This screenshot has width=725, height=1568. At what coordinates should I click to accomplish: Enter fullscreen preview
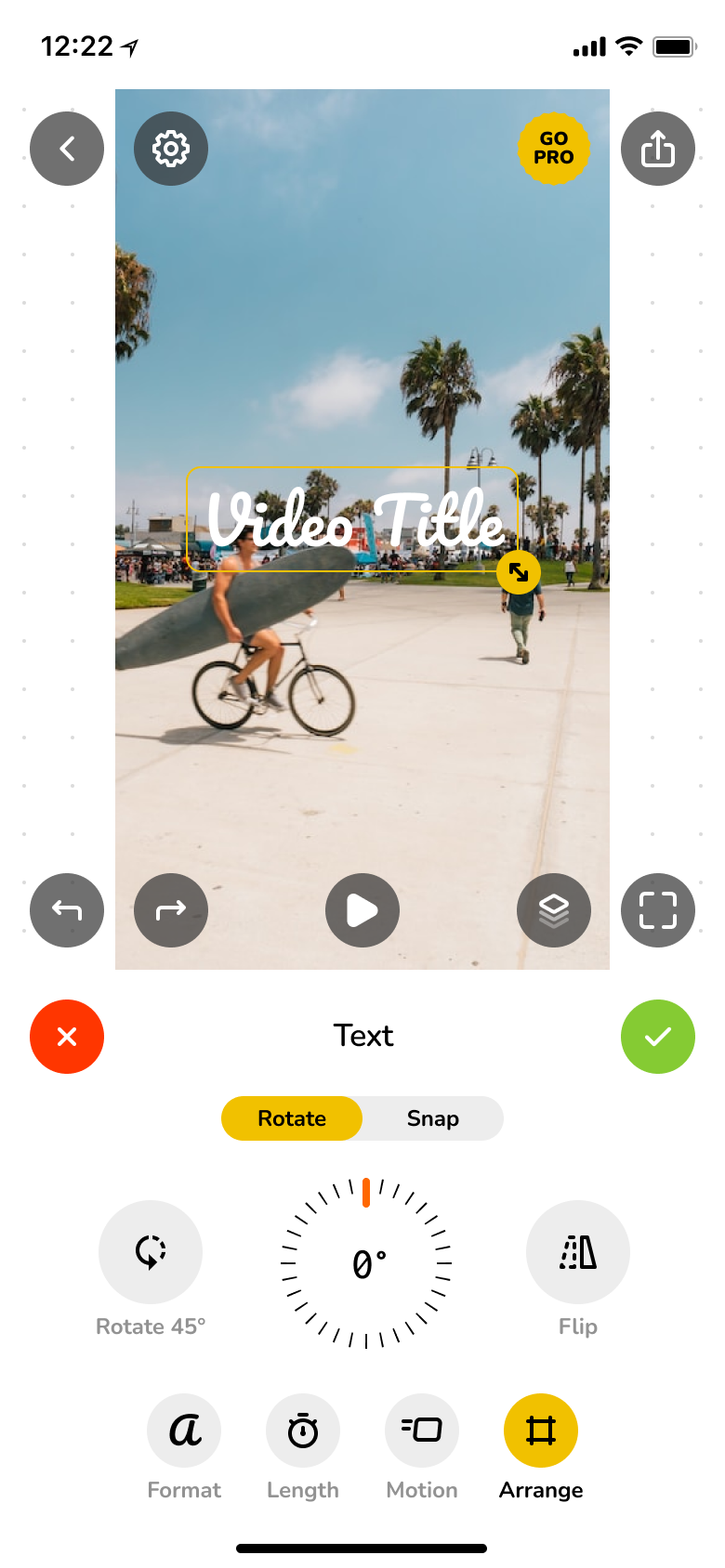pos(658,910)
